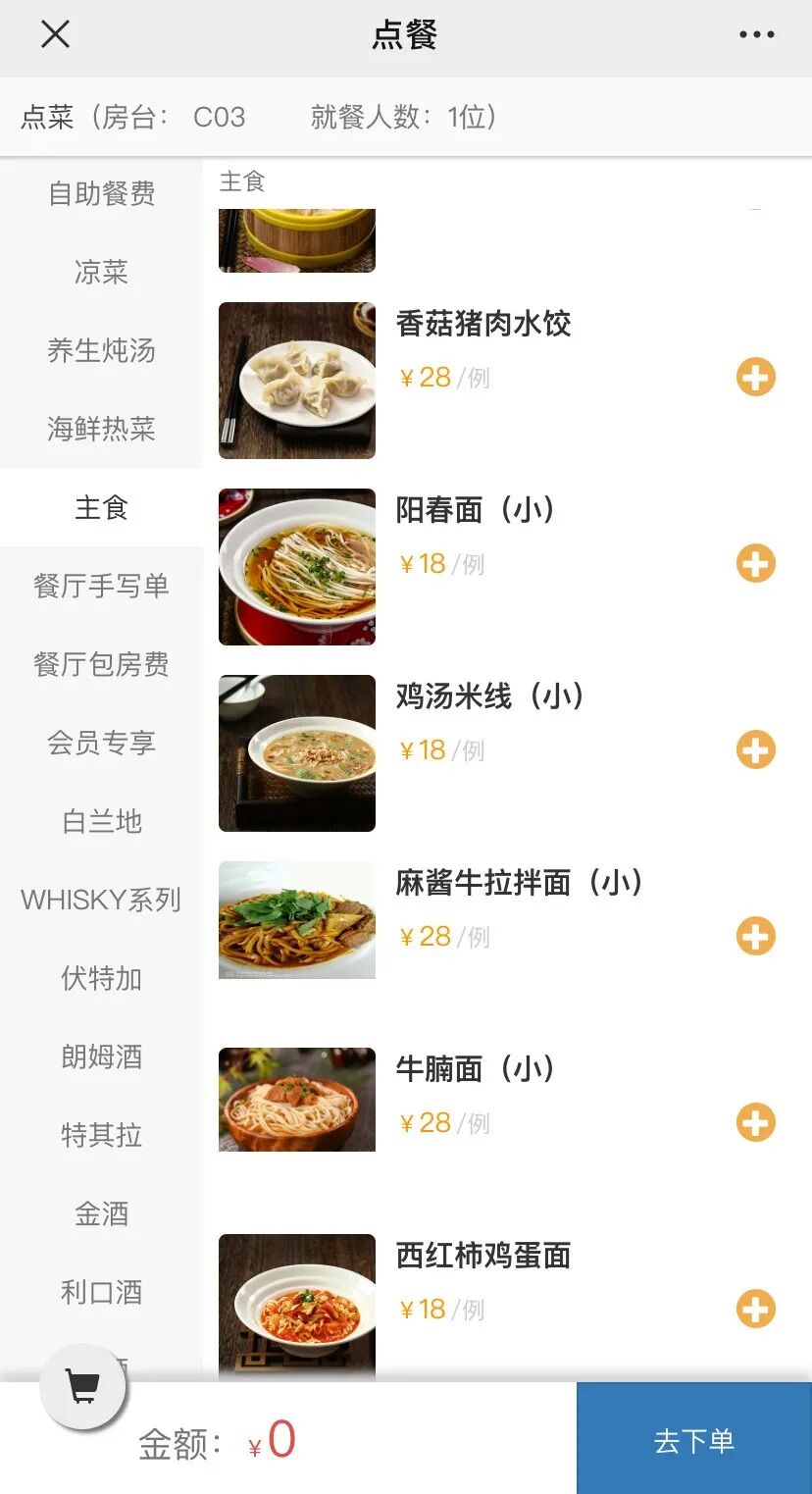Tap 去下单 to place the order
The width and height of the screenshot is (812, 1494).
[x=693, y=1440]
